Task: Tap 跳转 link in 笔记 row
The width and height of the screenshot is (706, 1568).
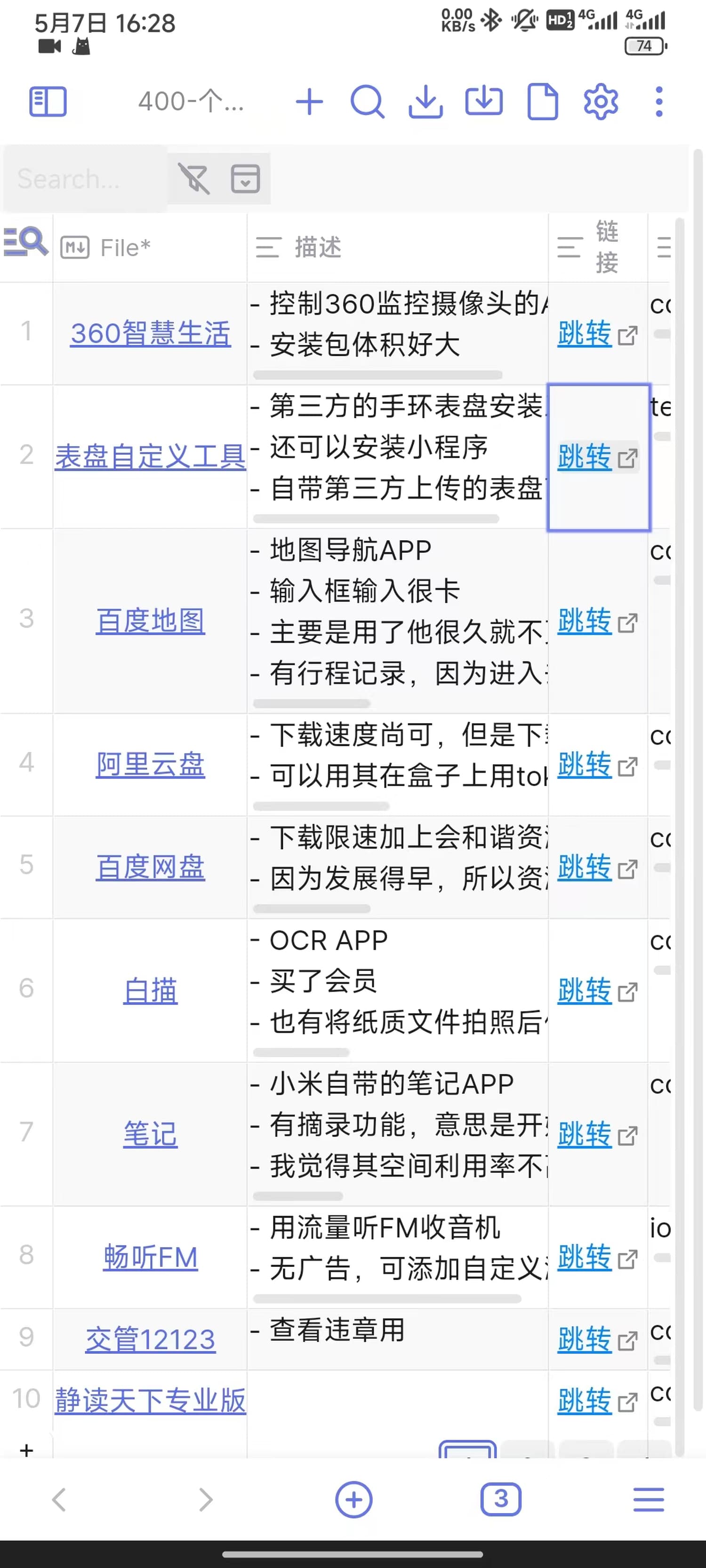Action: click(x=584, y=1134)
